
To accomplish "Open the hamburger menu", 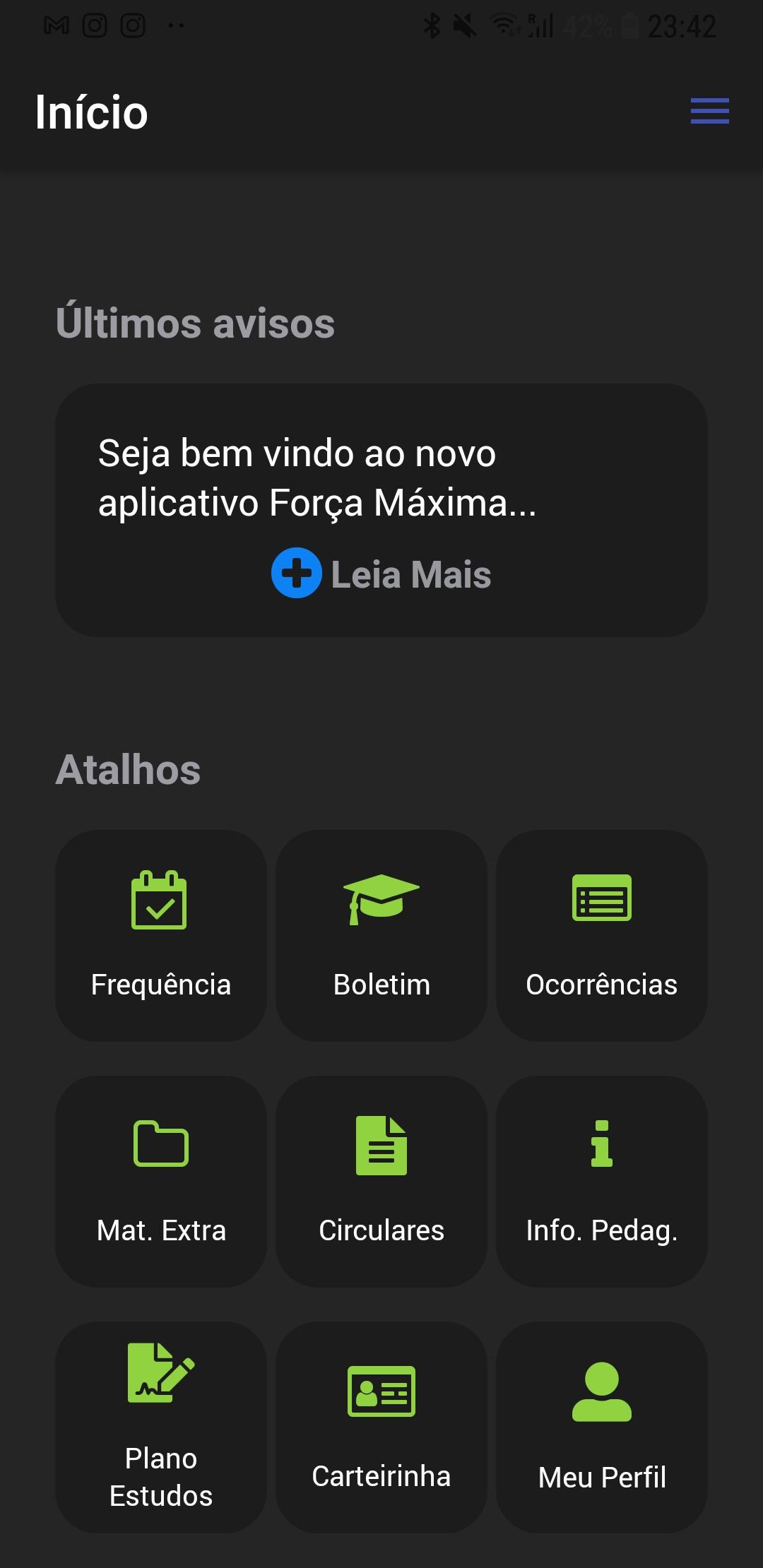I will (709, 112).
